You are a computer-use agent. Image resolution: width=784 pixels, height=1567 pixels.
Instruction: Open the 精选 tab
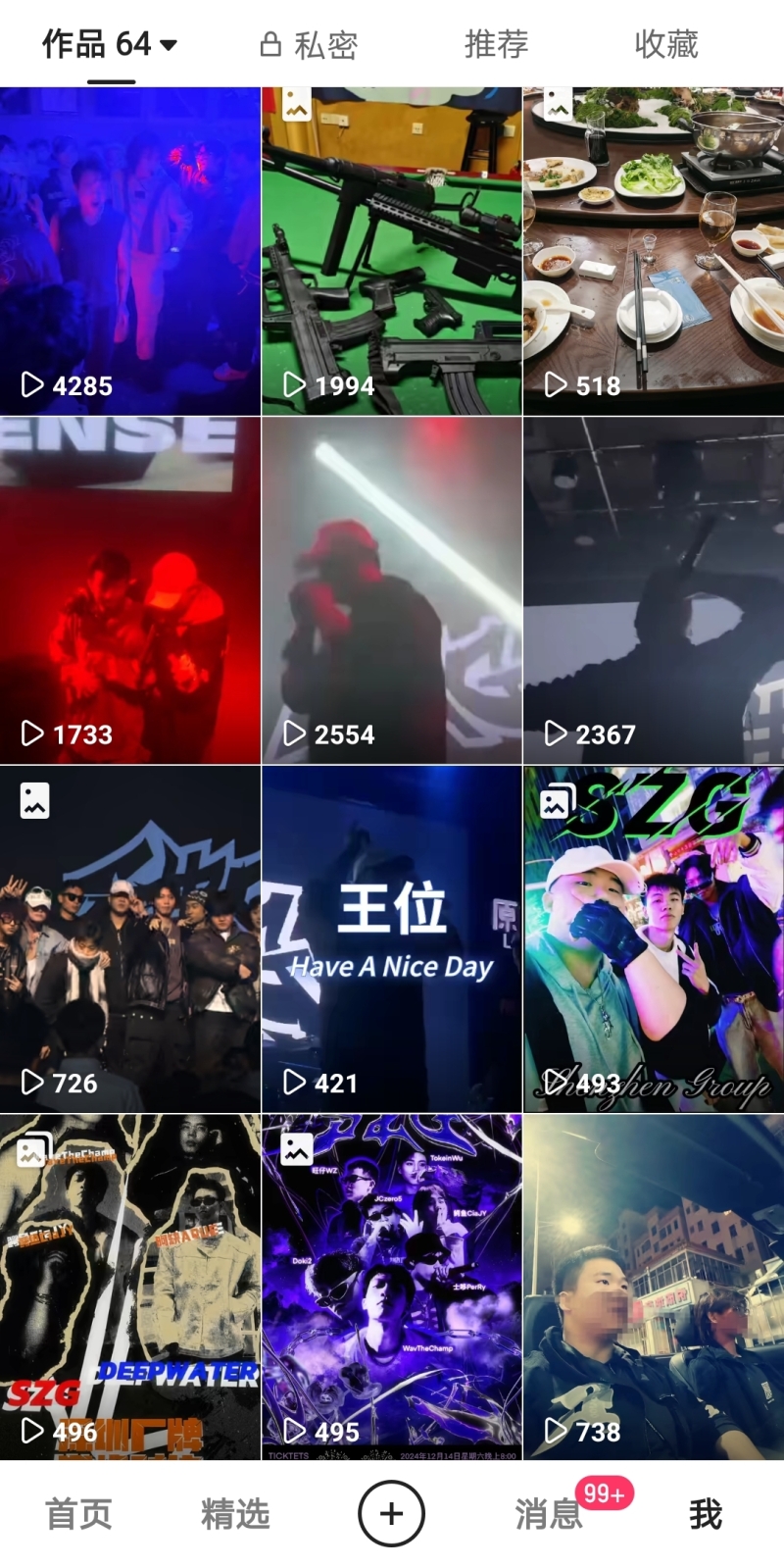point(235,1514)
